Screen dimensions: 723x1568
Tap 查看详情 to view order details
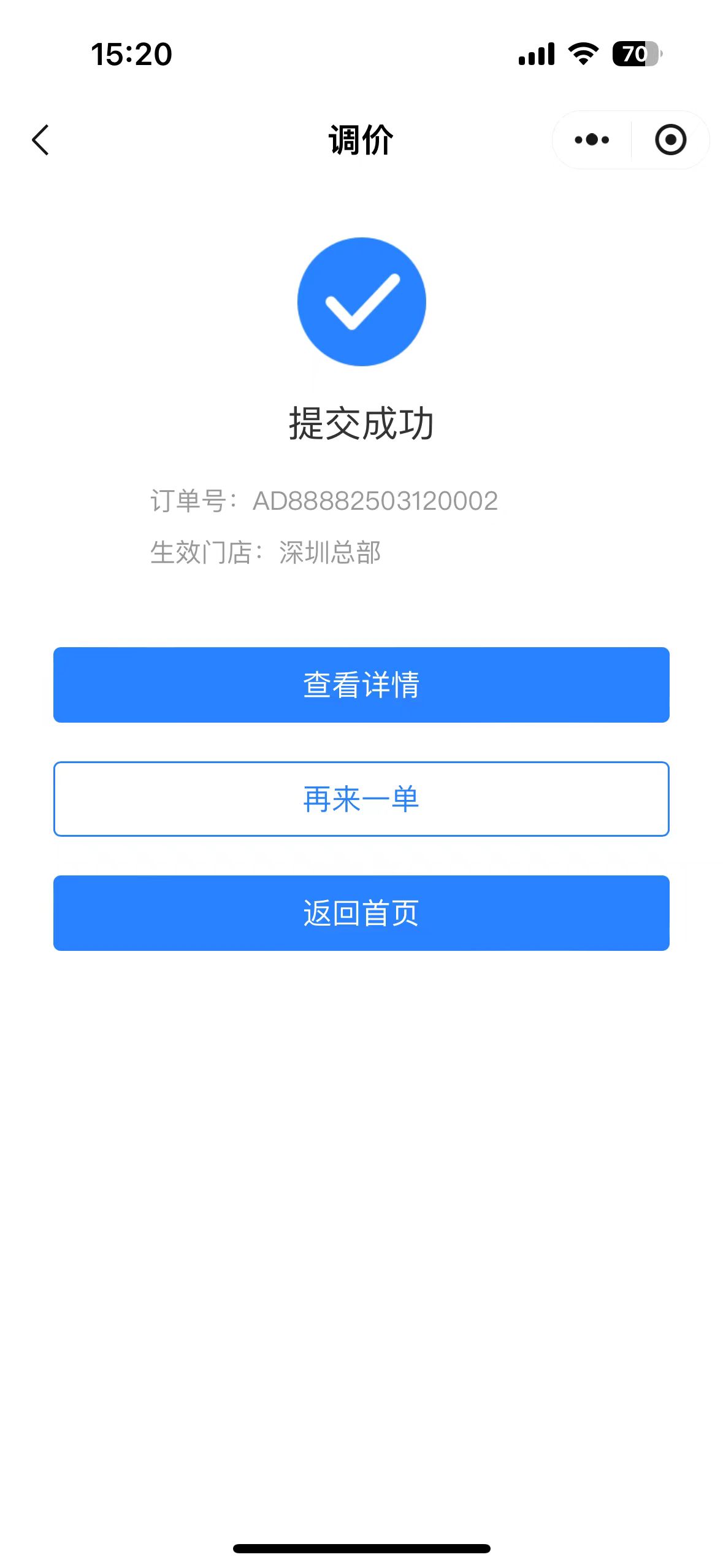(361, 685)
